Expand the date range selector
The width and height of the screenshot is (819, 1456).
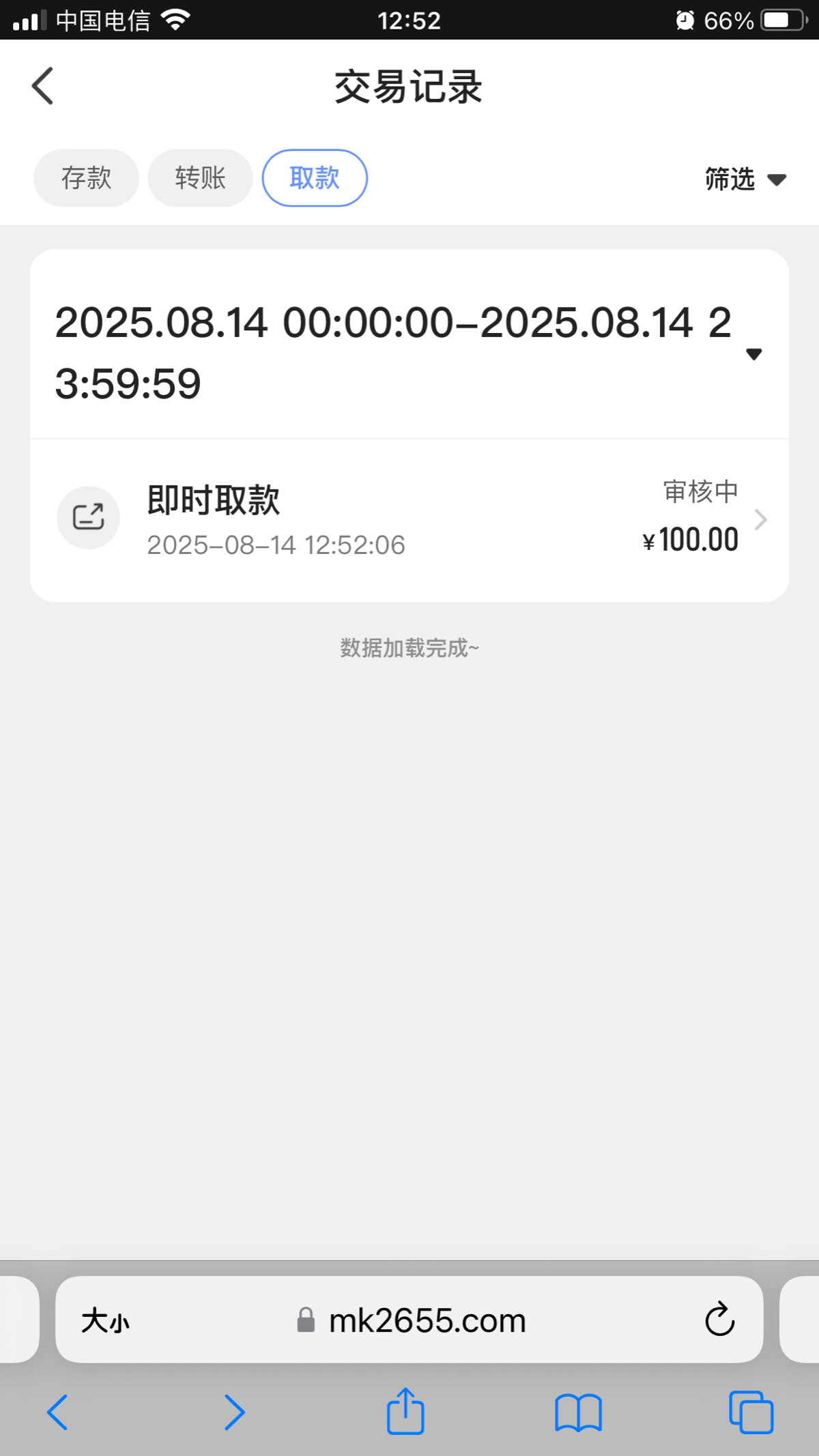753,354
